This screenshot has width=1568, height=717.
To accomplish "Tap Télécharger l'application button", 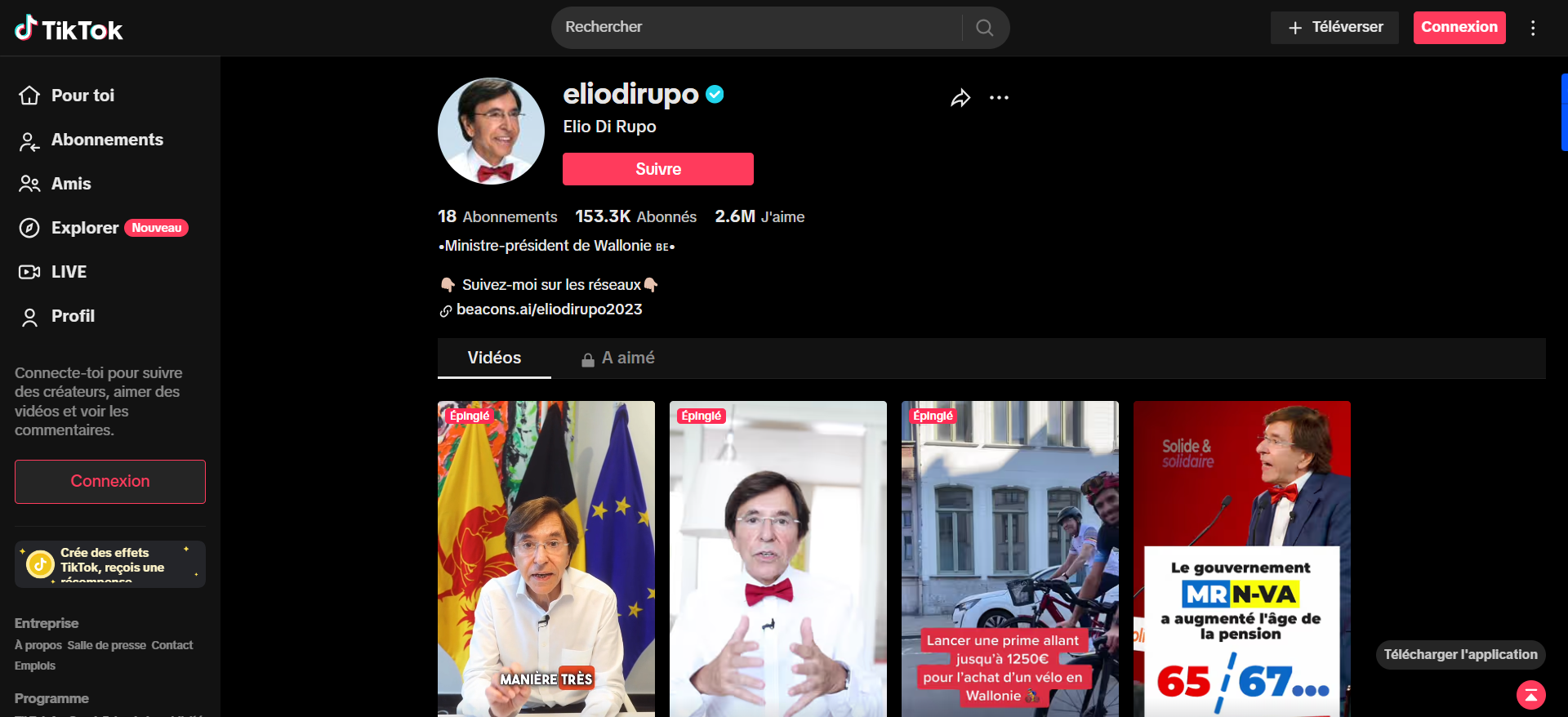I will 1459,654.
